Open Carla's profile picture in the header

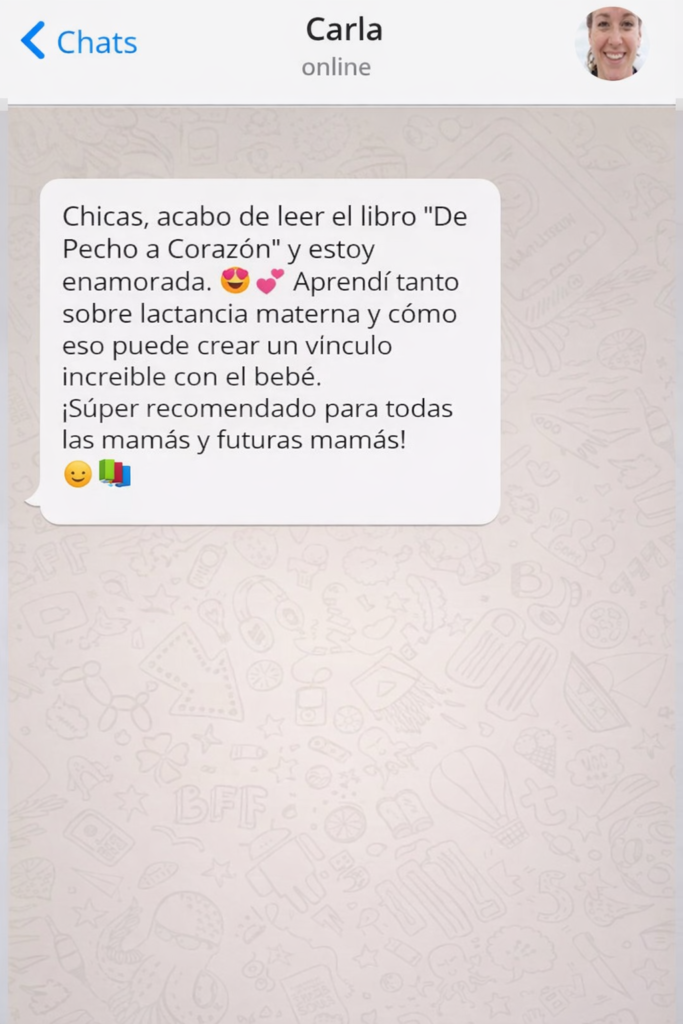(612, 43)
